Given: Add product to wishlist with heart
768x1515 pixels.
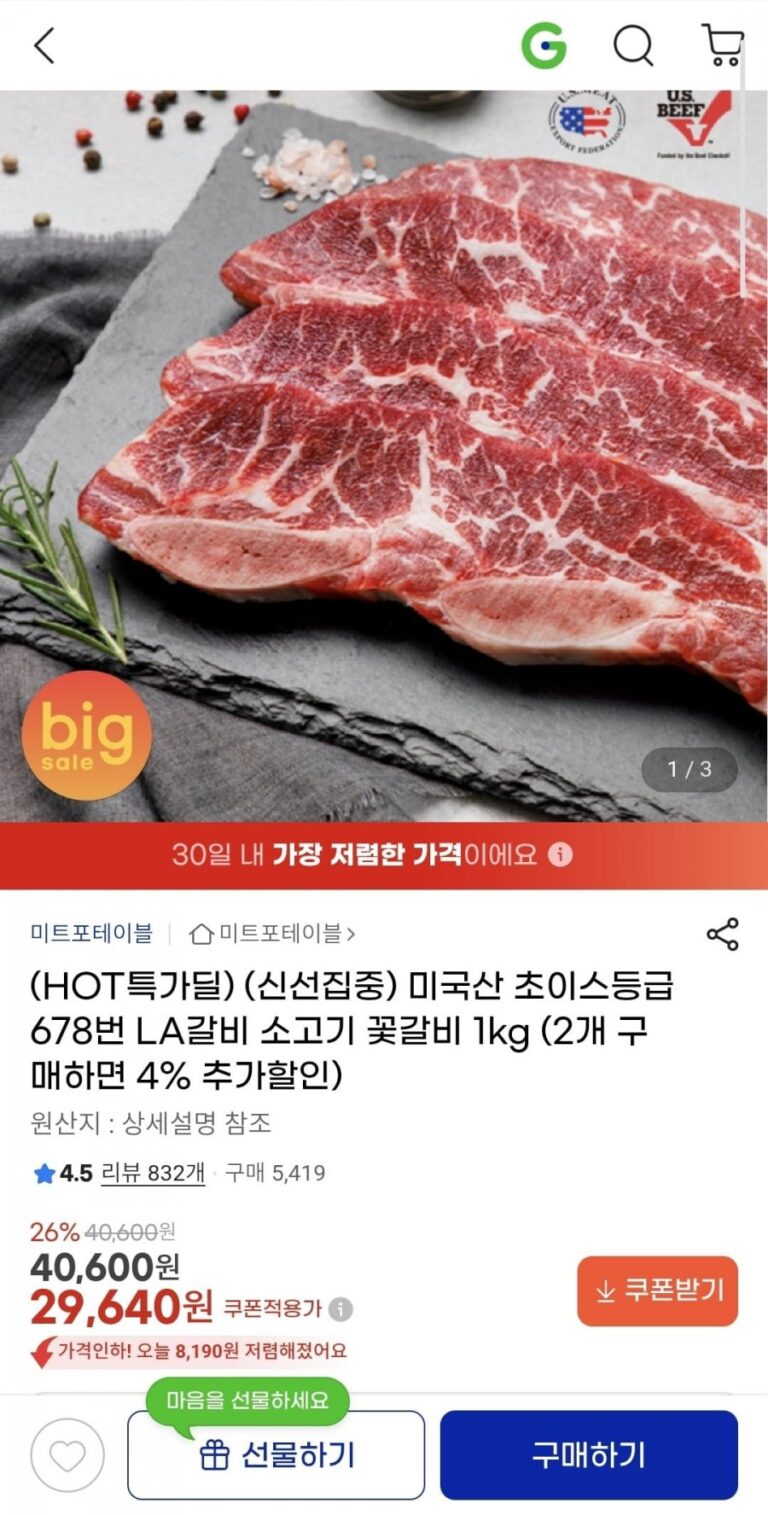Looking at the screenshot, I should point(67,1456).
